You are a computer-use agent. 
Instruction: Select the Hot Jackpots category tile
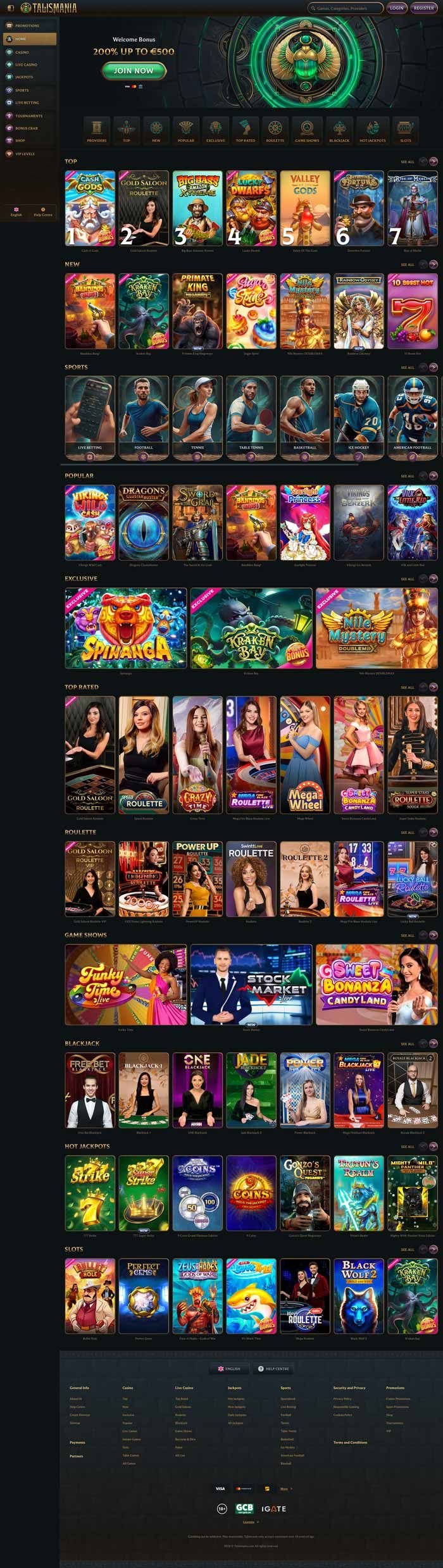tap(372, 130)
